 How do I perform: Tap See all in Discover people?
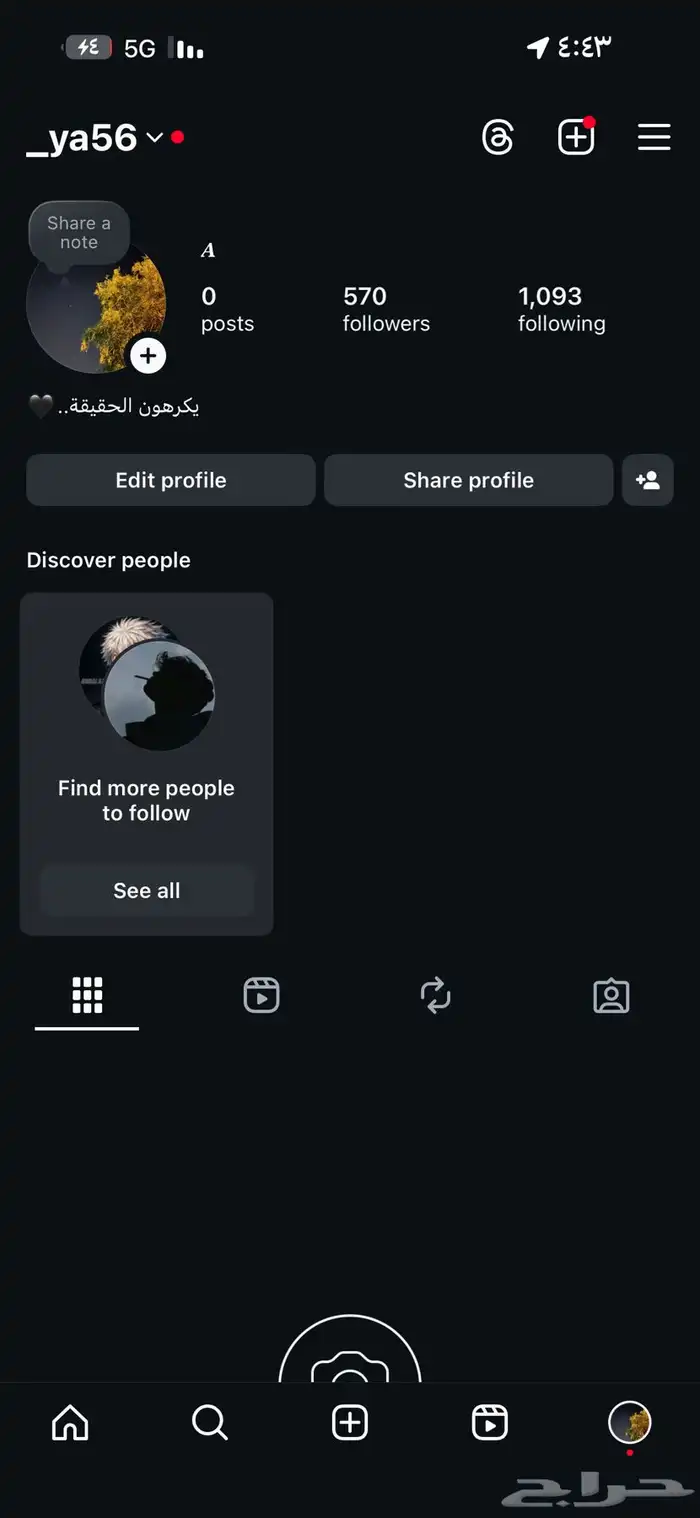point(147,890)
